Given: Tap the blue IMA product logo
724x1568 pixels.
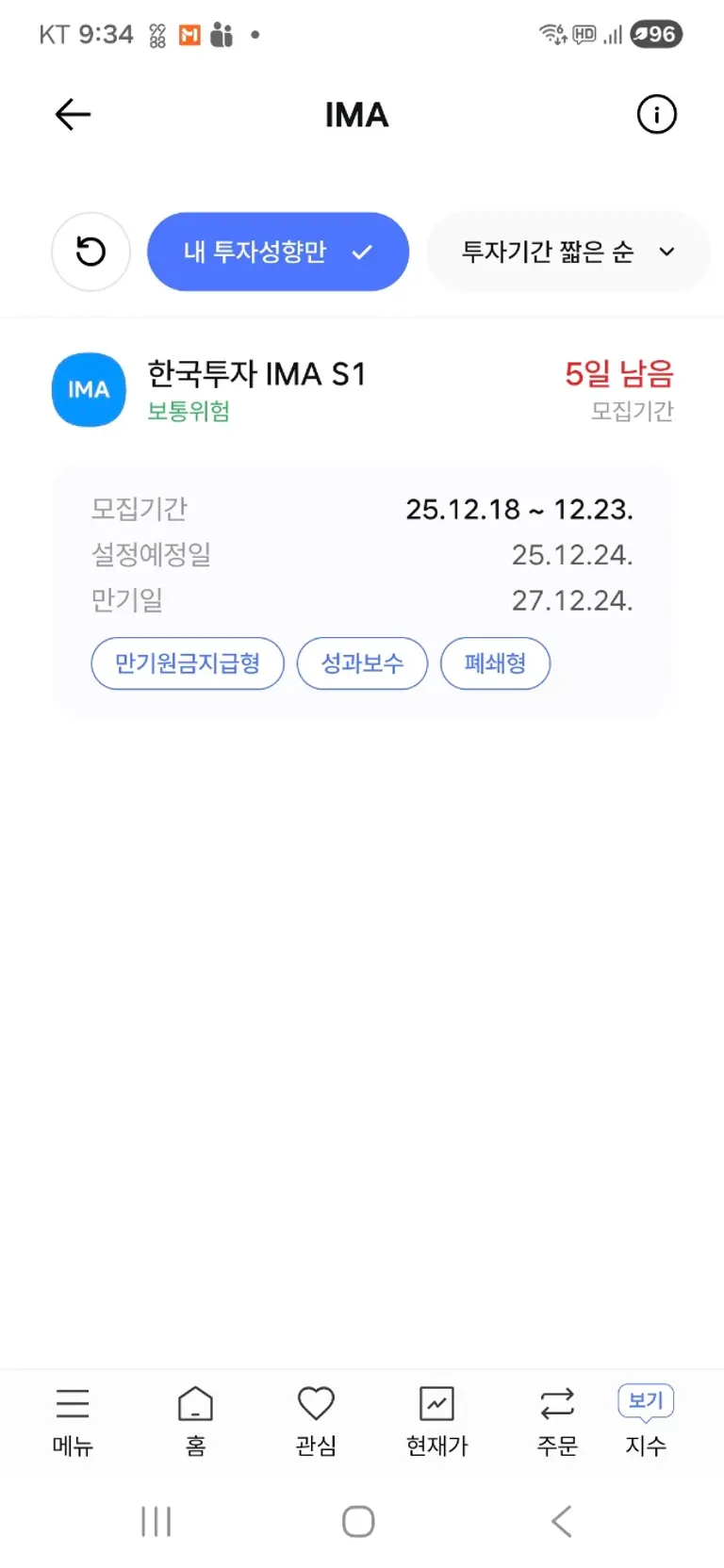Looking at the screenshot, I should pyautogui.click(x=89, y=390).
